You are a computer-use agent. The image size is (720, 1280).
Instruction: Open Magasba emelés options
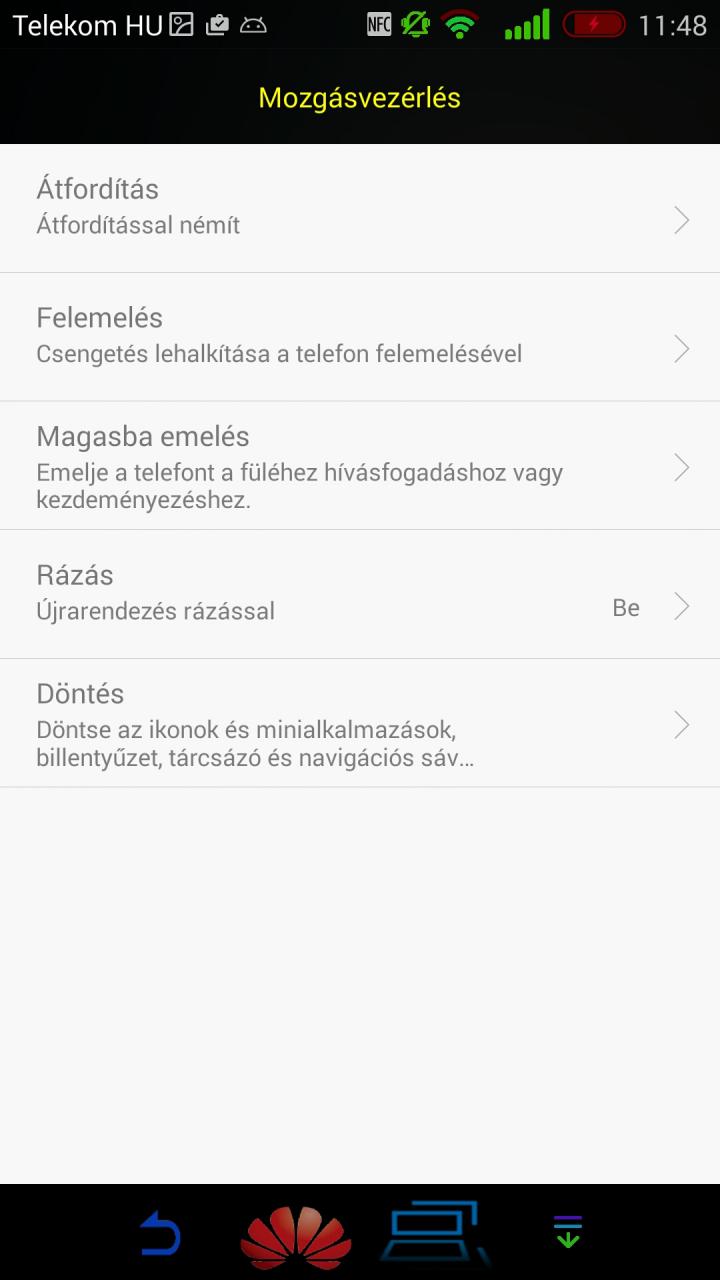click(x=360, y=466)
